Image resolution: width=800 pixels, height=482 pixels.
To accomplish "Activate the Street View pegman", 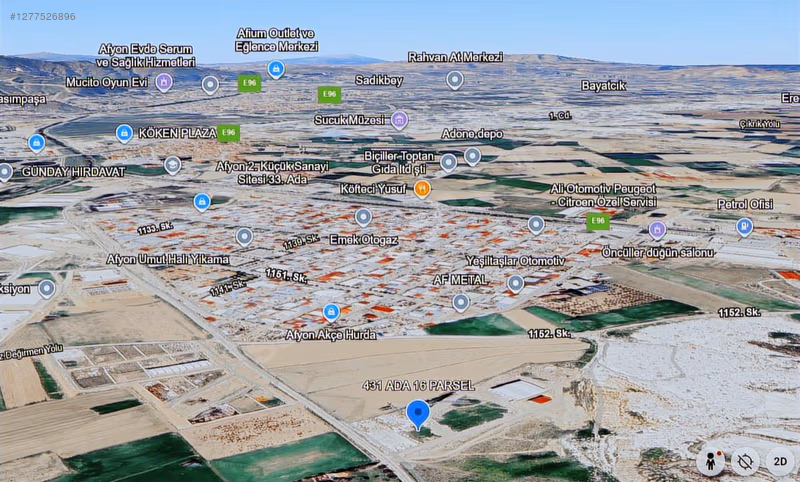I will point(712,461).
